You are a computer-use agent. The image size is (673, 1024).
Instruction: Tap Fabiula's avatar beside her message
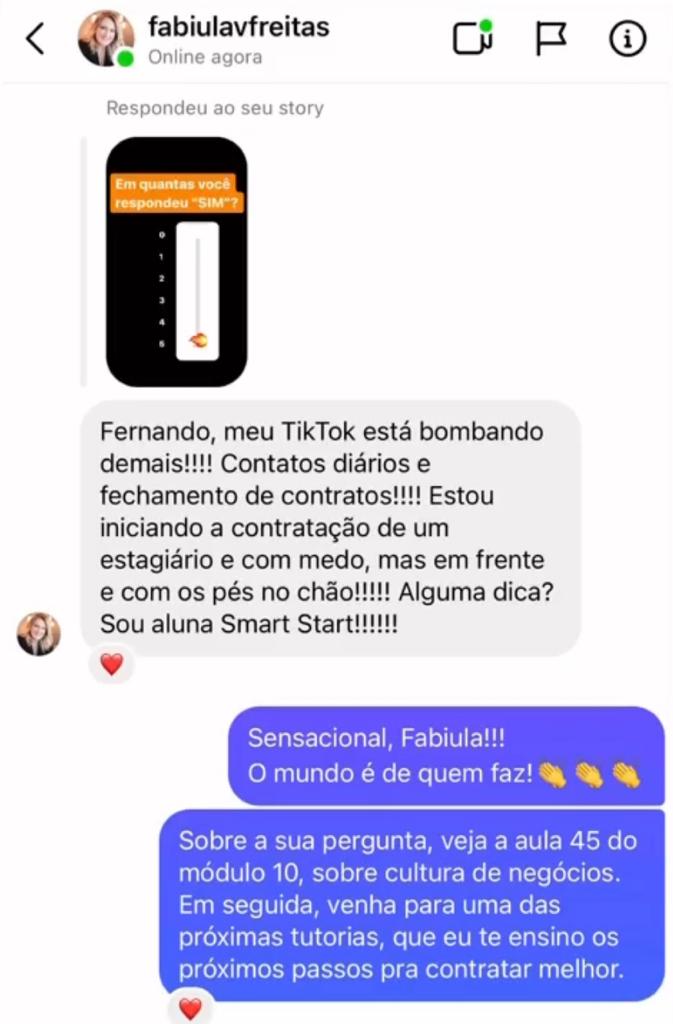[39, 634]
